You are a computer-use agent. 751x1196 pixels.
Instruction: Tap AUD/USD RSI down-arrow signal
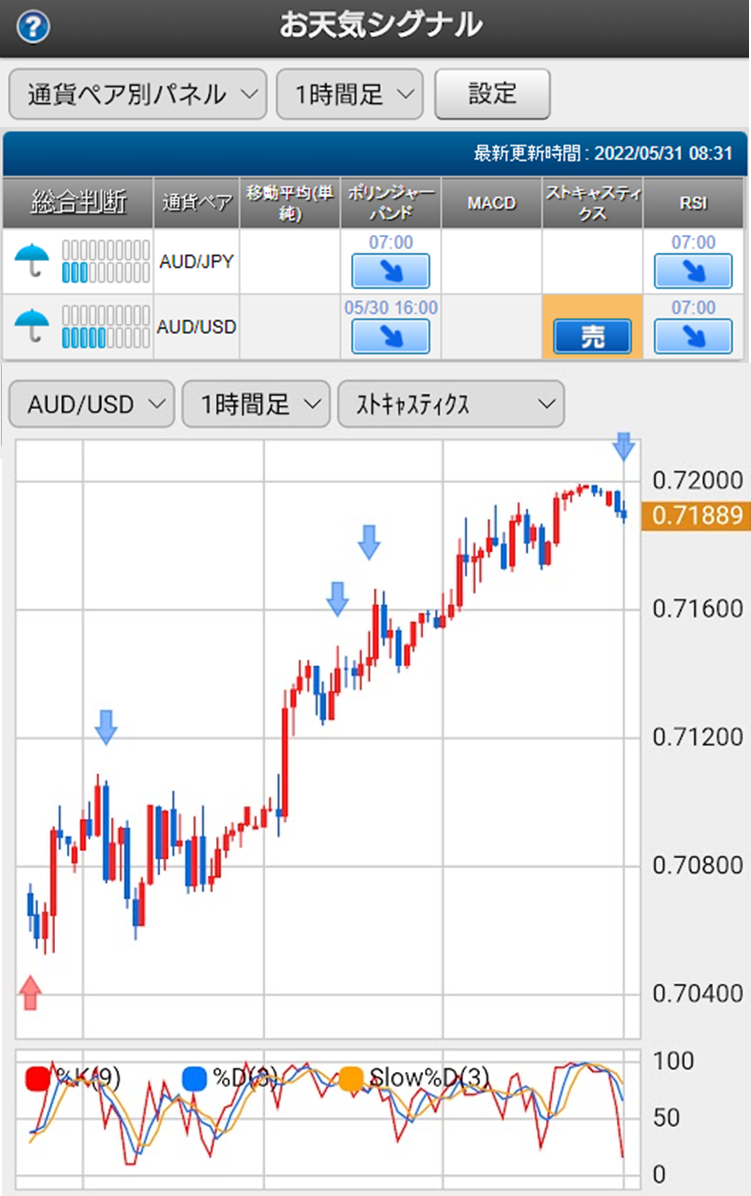click(x=693, y=336)
